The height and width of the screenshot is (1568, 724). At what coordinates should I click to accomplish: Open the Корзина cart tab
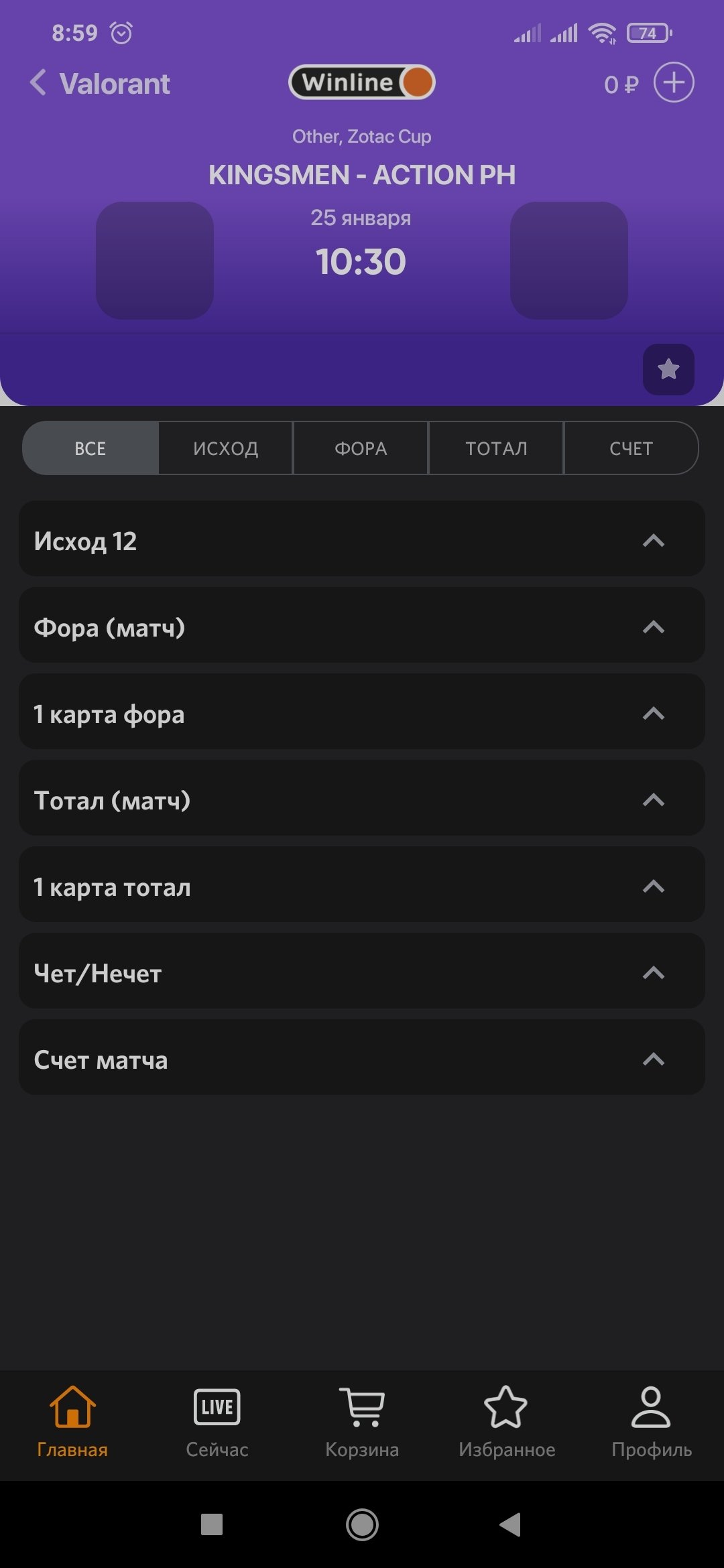coord(362,1421)
